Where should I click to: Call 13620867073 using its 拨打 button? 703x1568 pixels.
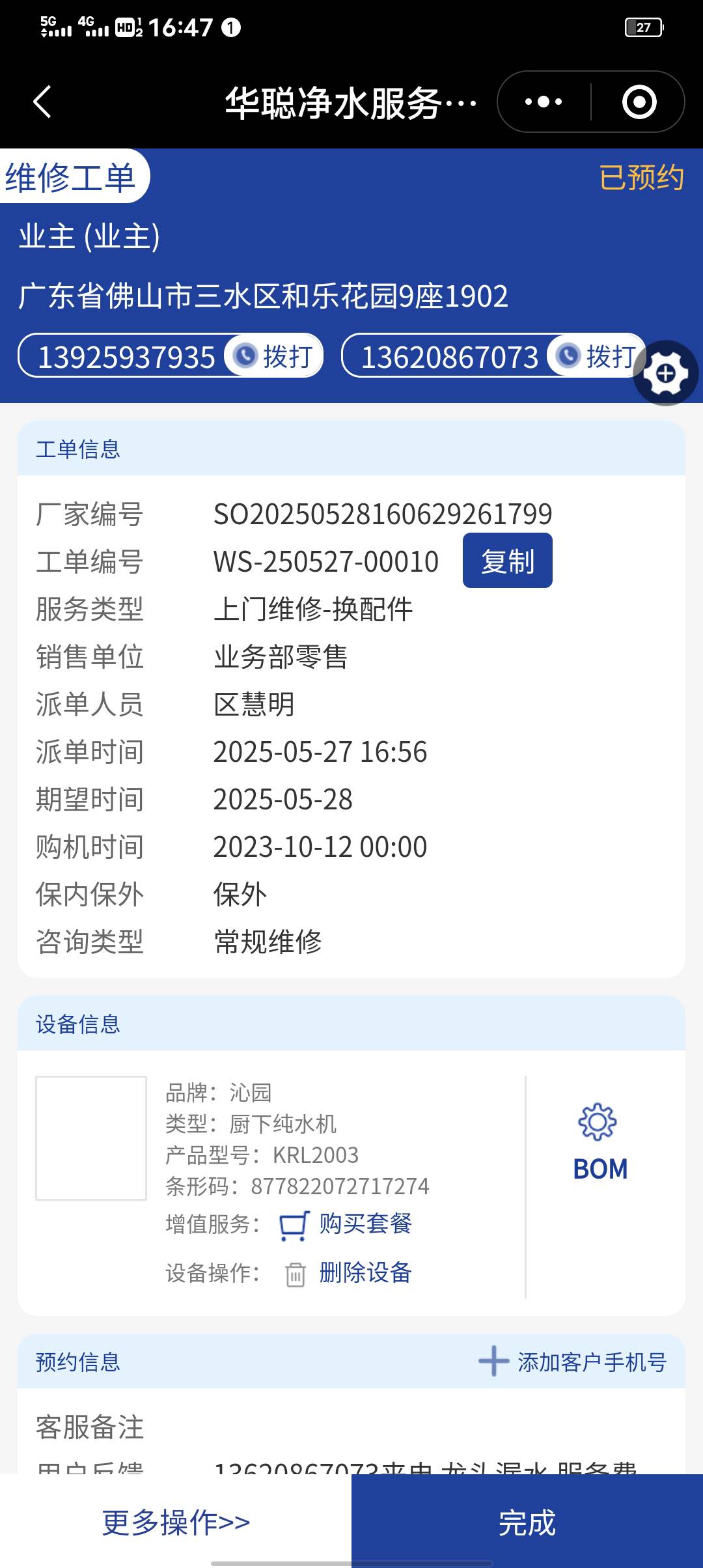pos(596,356)
